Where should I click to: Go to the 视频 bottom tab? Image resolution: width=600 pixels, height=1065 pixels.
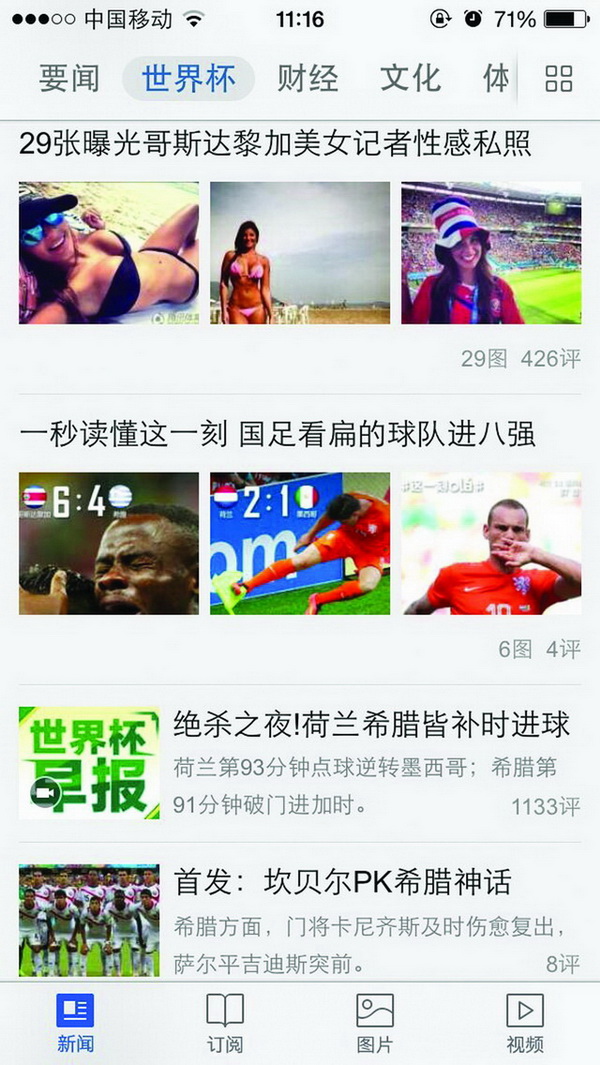tap(525, 1023)
